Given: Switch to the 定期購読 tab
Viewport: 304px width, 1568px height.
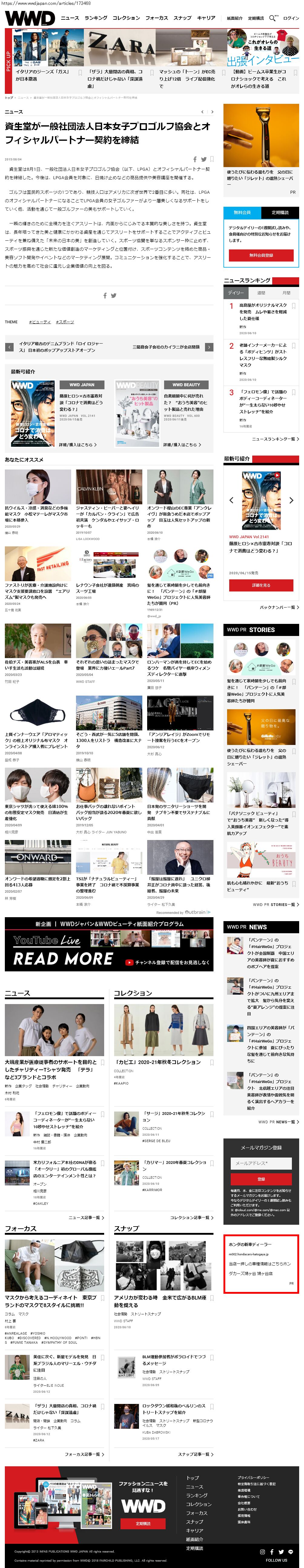Looking at the screenshot, I should coord(280,212).
